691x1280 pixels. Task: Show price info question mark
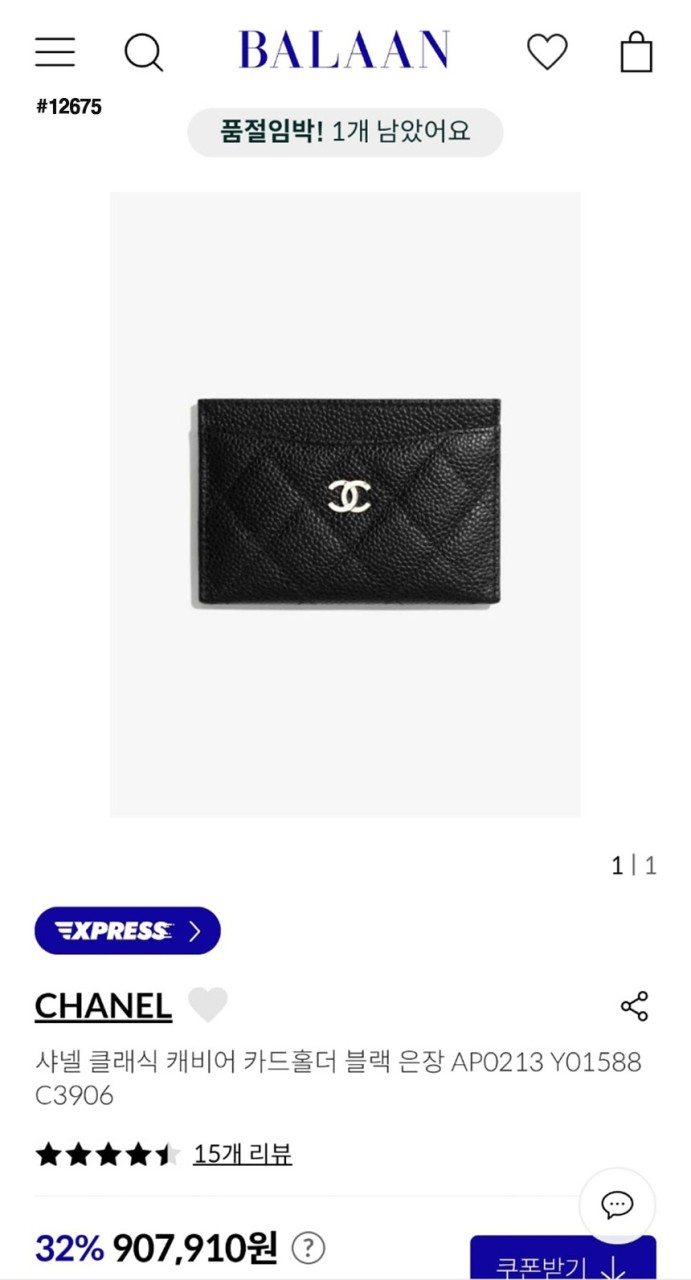coord(308,1248)
